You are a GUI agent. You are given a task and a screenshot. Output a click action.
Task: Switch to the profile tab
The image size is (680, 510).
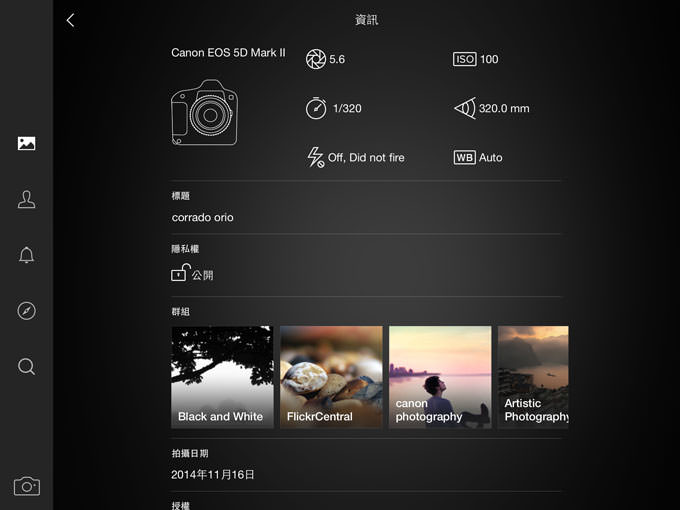[x=27, y=200]
